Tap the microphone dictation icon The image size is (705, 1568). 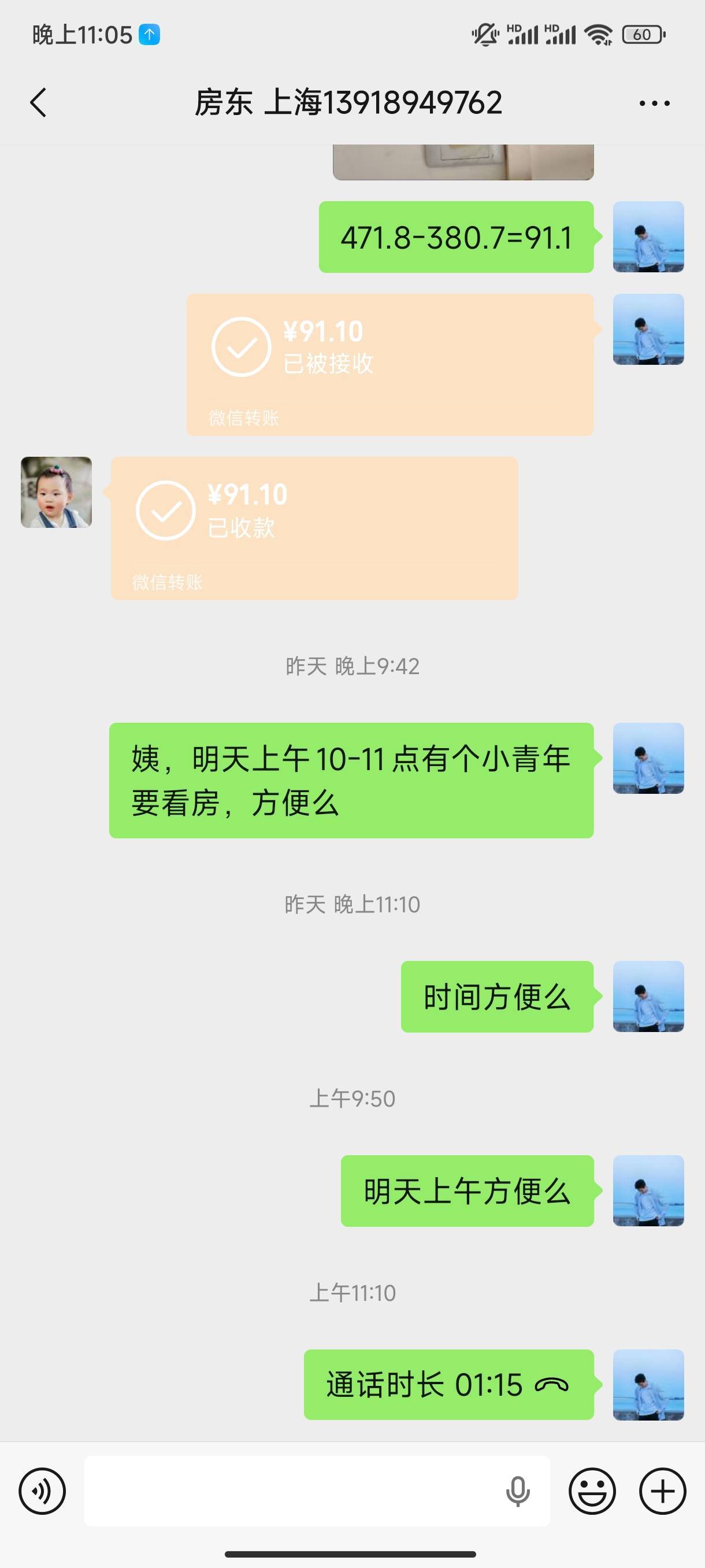pos(518,1491)
